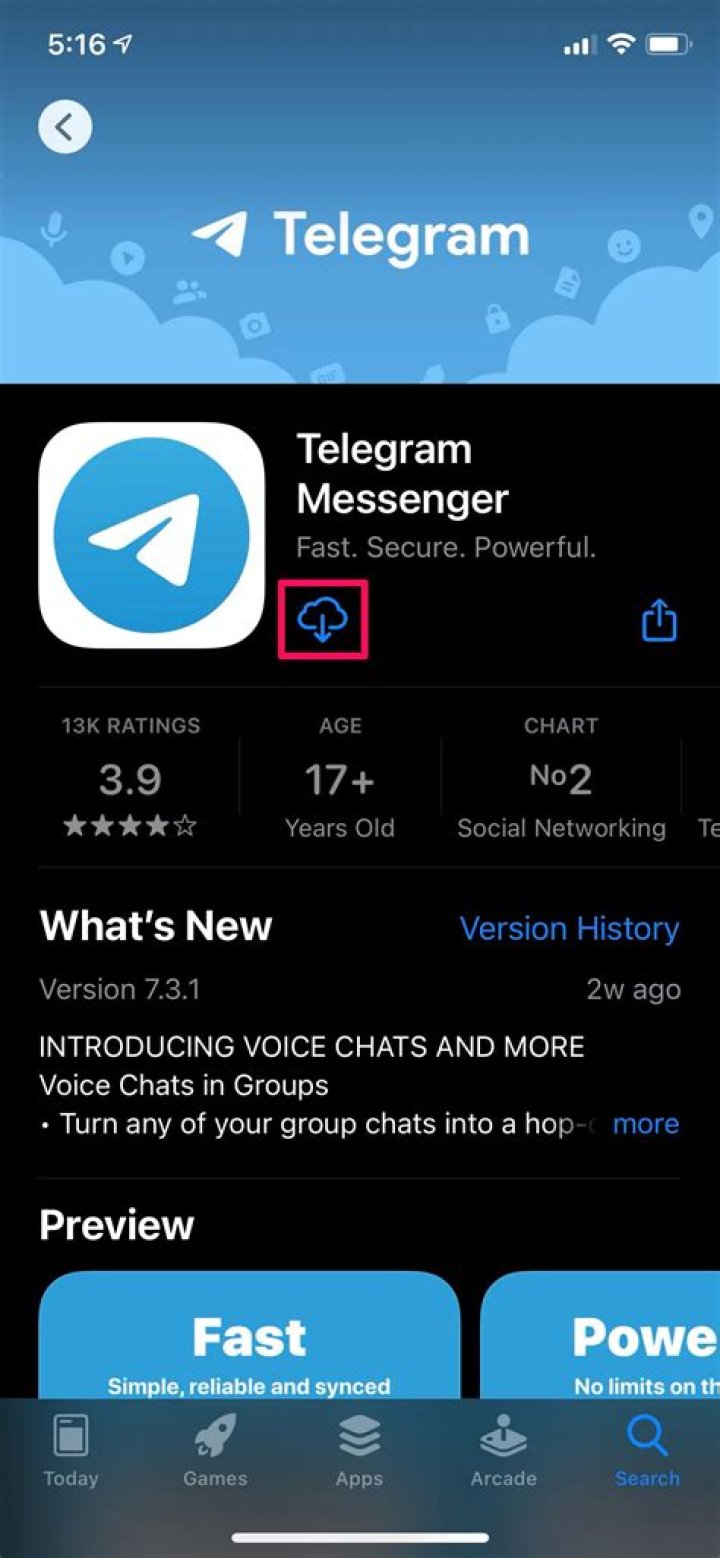Tap 'more' to read full release notes
This screenshot has height=1558, width=720.
645,1124
